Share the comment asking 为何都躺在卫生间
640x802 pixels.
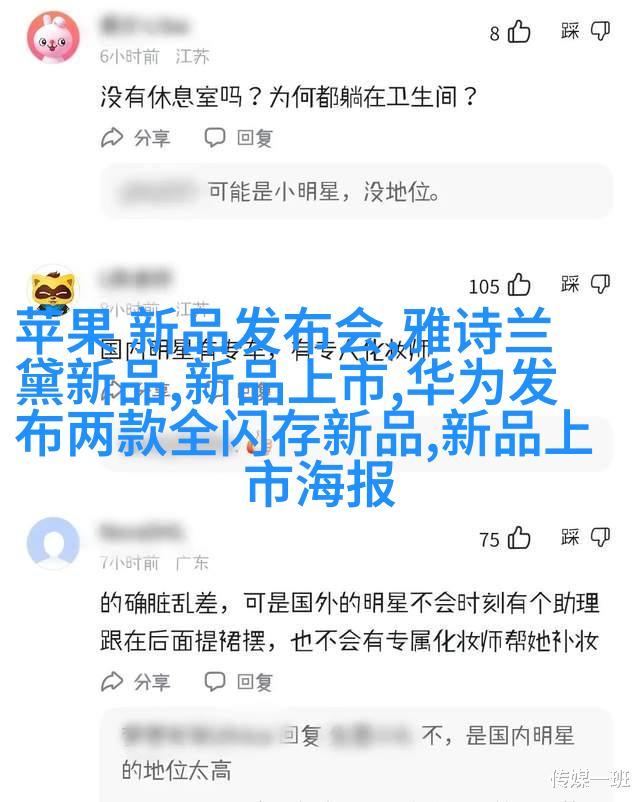tap(136, 138)
